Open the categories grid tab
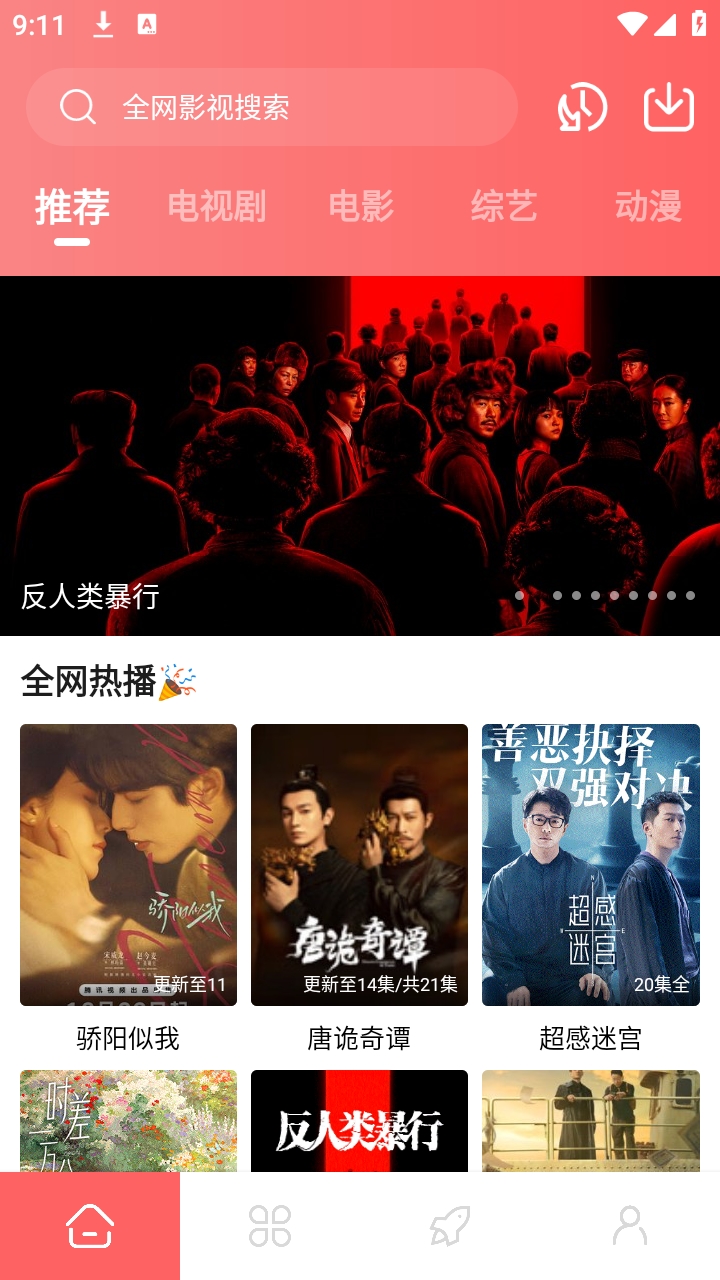 270,1225
